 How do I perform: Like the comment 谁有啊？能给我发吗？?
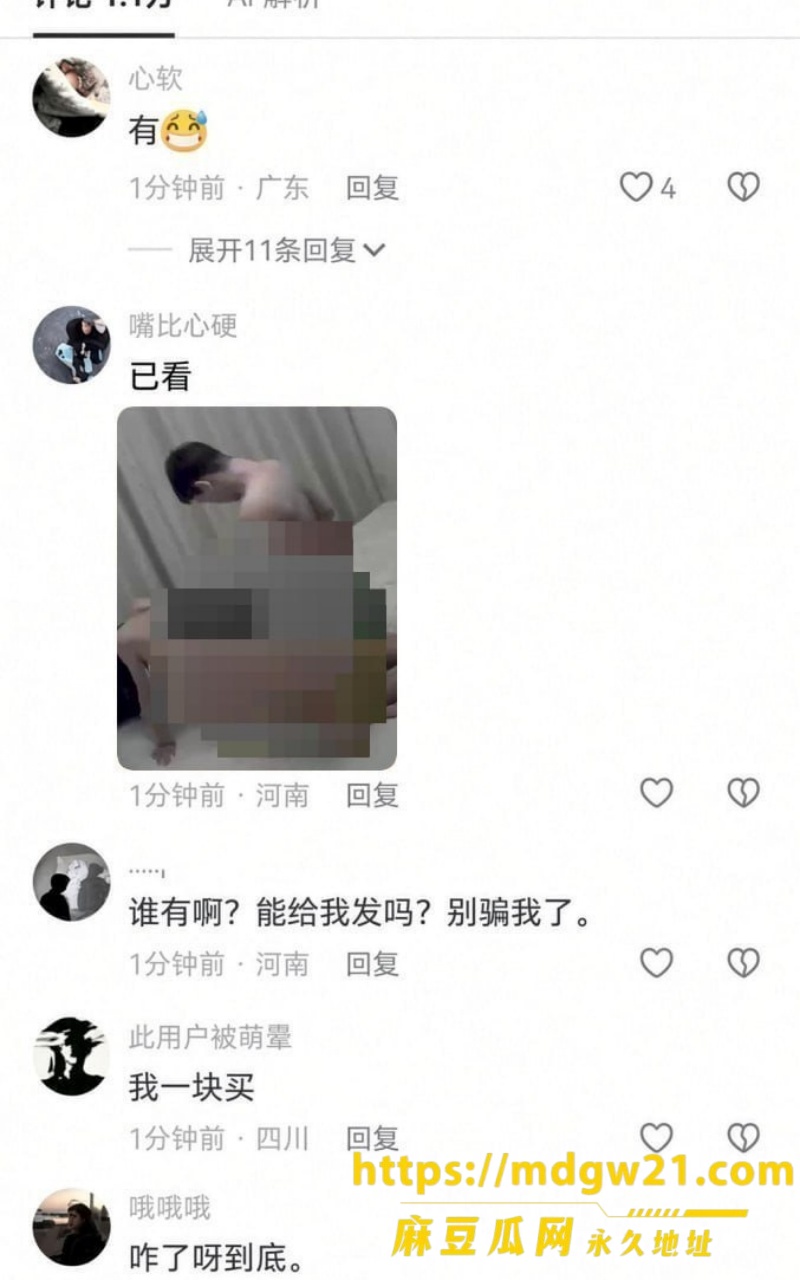click(x=656, y=963)
